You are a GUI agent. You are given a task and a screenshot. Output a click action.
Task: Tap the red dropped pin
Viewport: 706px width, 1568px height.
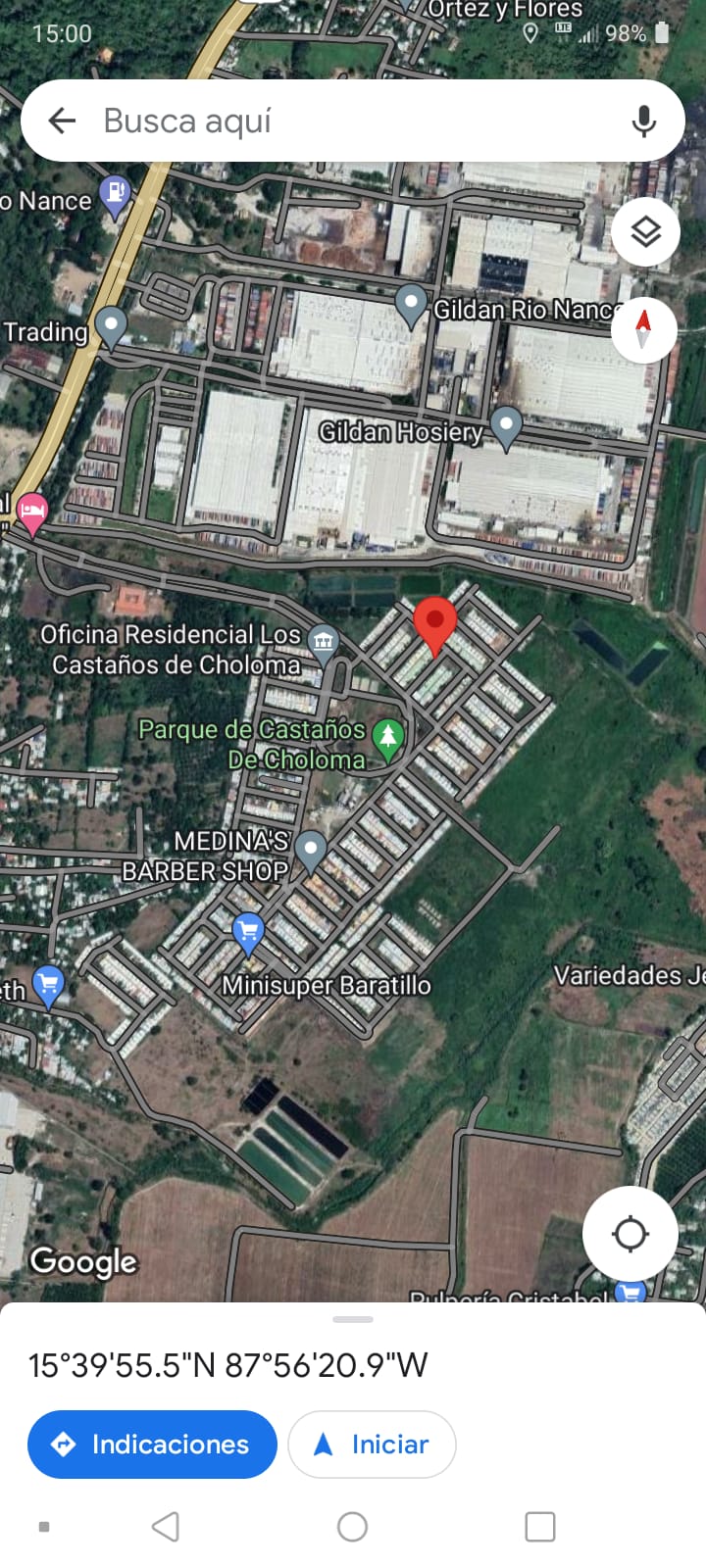tap(434, 624)
